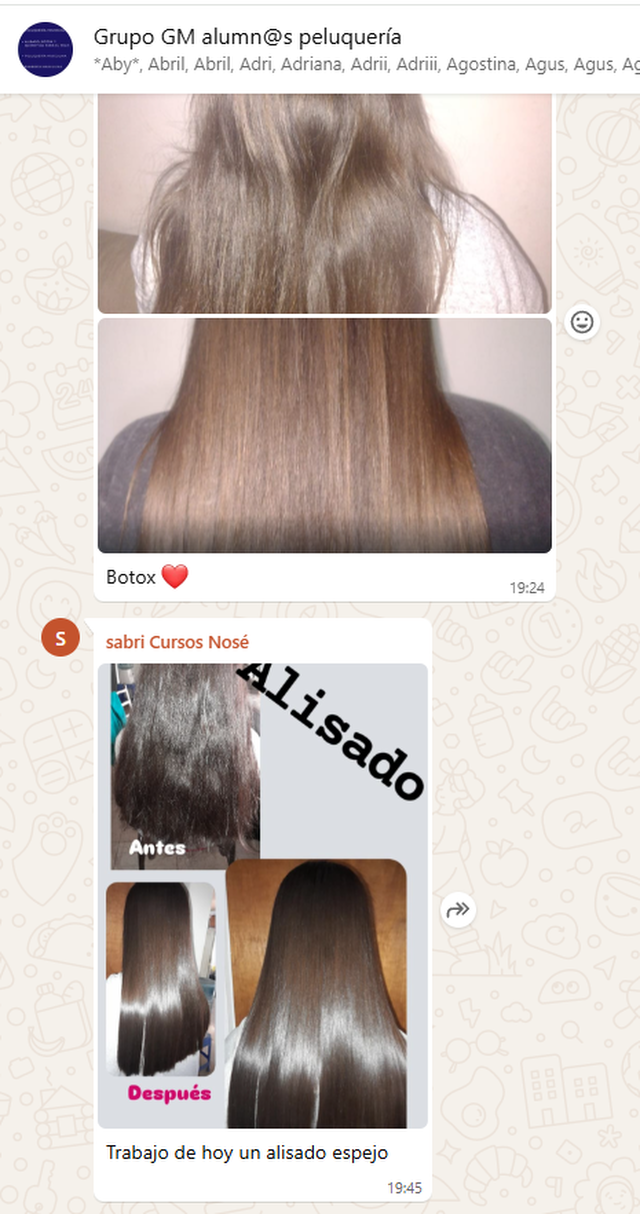Forward the Alisado image message
The image size is (640, 1214).
coord(458,910)
